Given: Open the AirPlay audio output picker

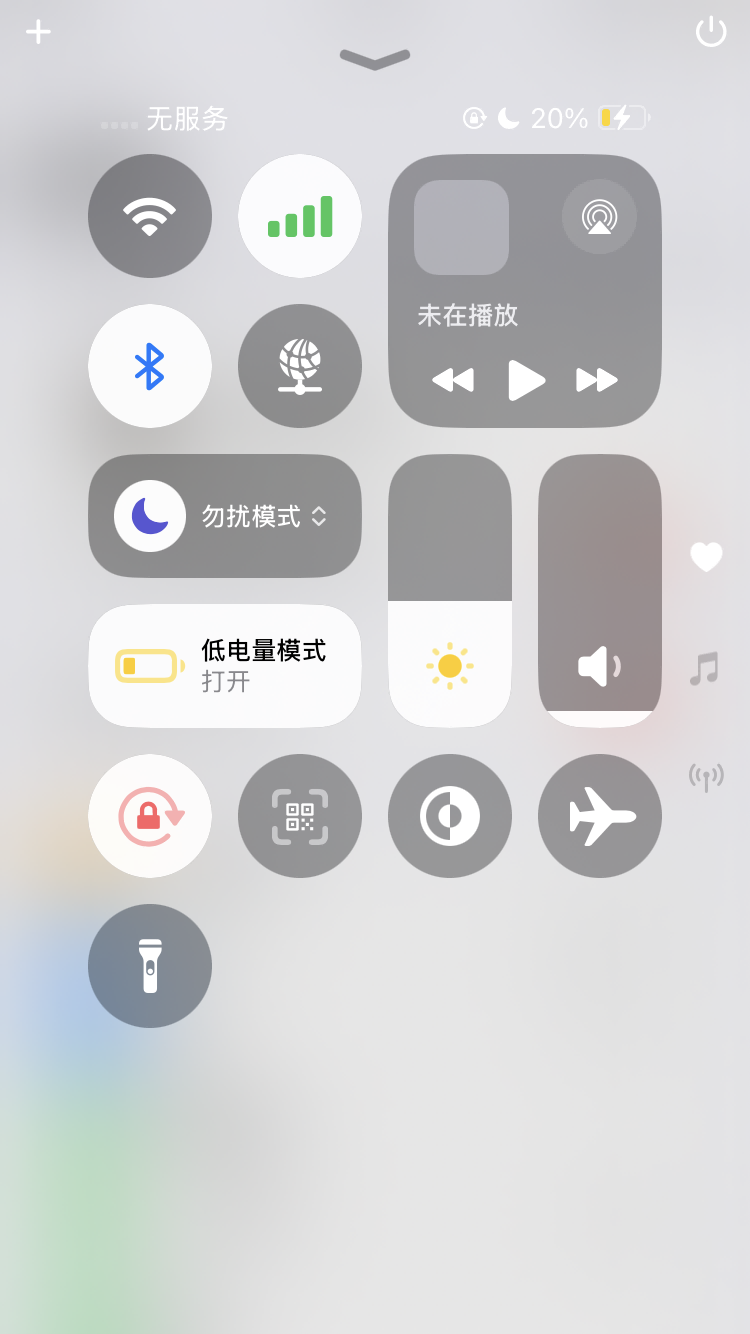Looking at the screenshot, I should 598,216.
